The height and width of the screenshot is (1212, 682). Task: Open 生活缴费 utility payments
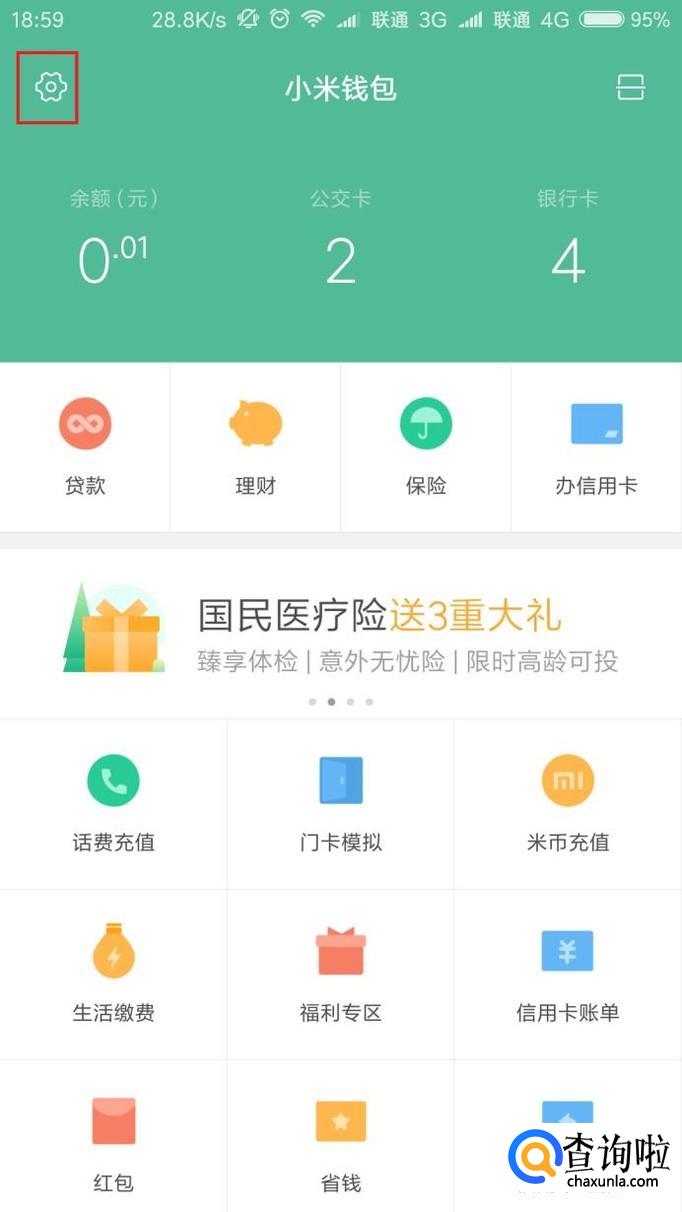click(113, 973)
